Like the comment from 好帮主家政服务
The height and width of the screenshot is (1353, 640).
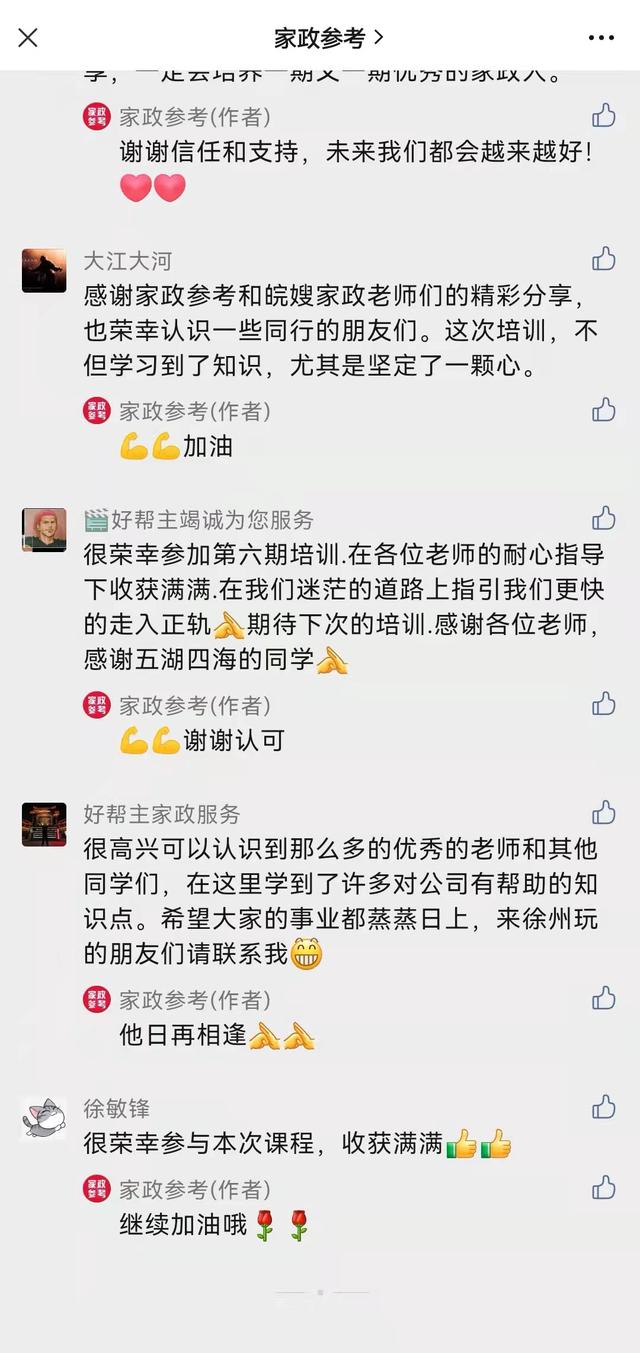coord(603,812)
